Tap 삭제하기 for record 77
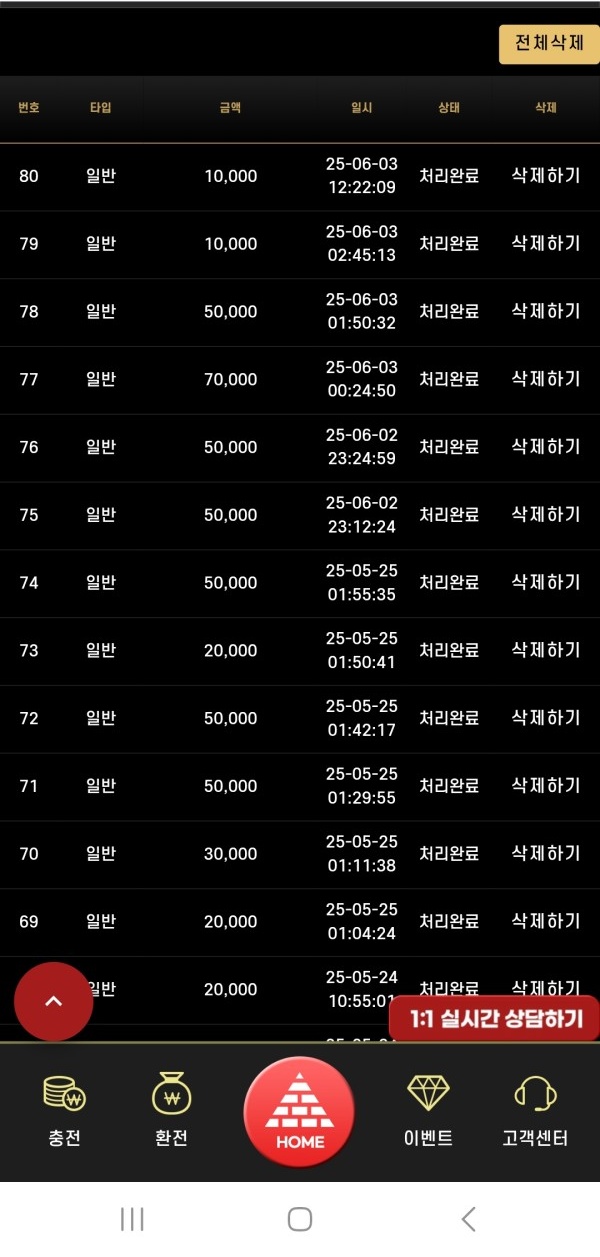The image size is (600, 1257). (546, 379)
